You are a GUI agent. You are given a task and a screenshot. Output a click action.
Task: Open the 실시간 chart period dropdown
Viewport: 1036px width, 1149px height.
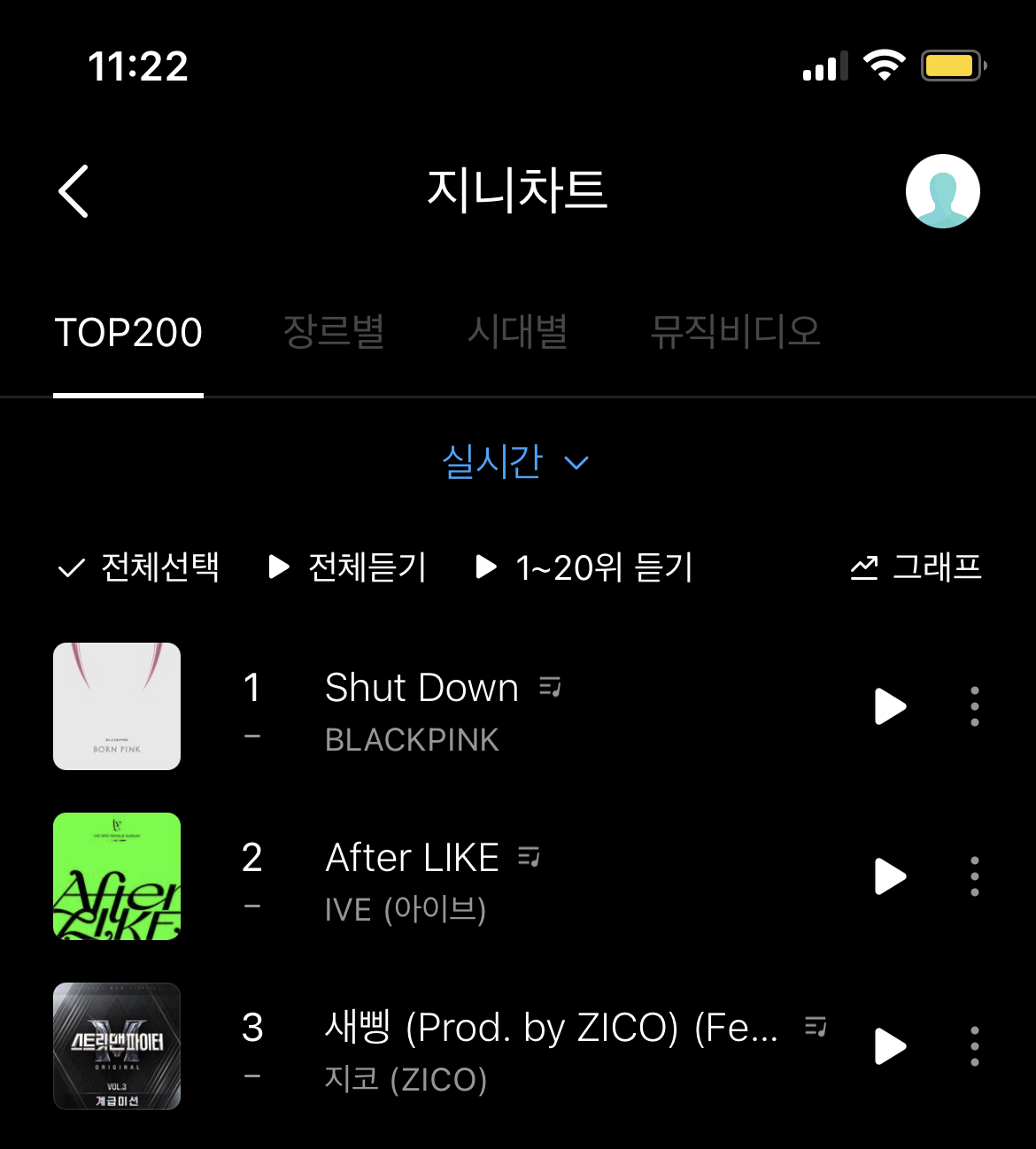[x=494, y=460]
